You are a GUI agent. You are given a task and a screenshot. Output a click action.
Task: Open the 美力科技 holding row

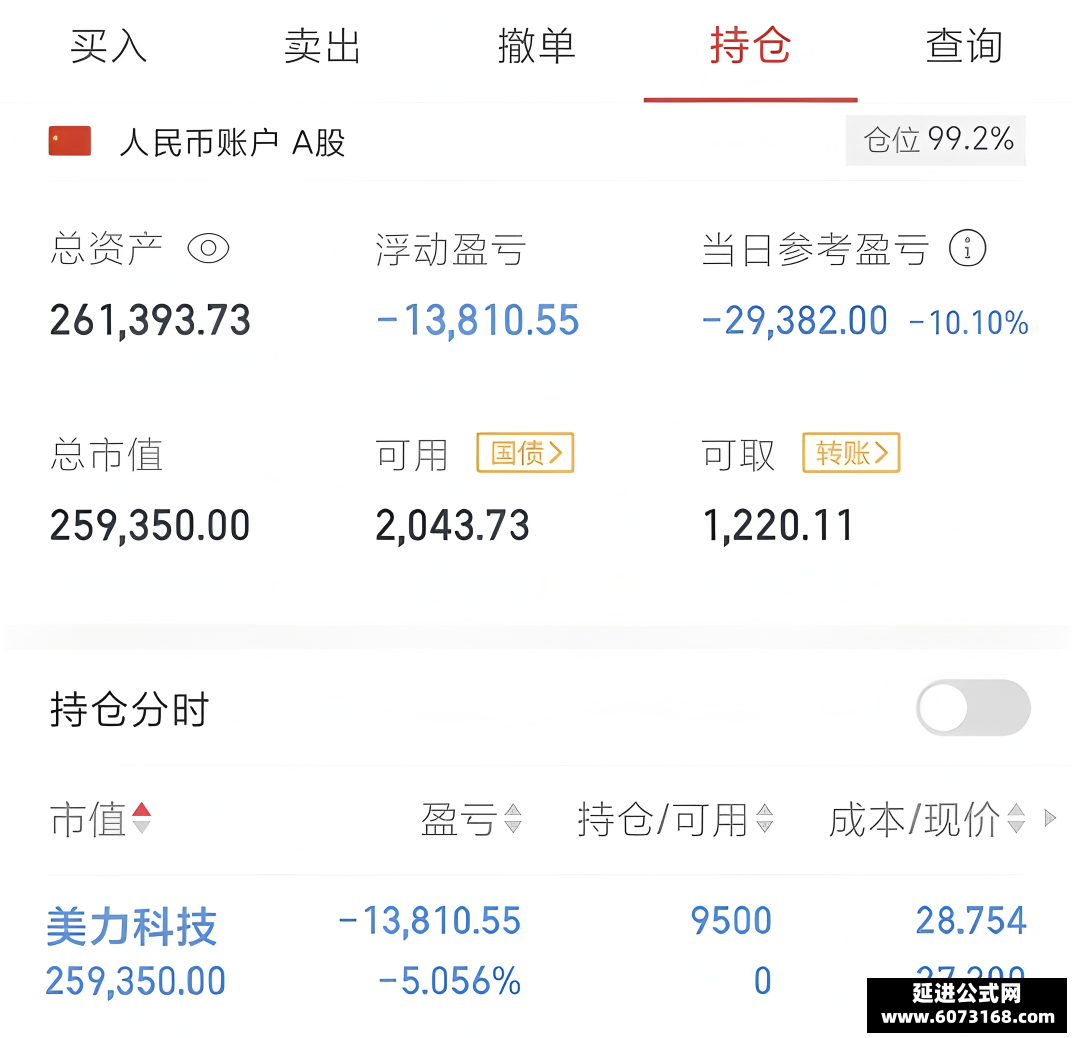pos(536,950)
